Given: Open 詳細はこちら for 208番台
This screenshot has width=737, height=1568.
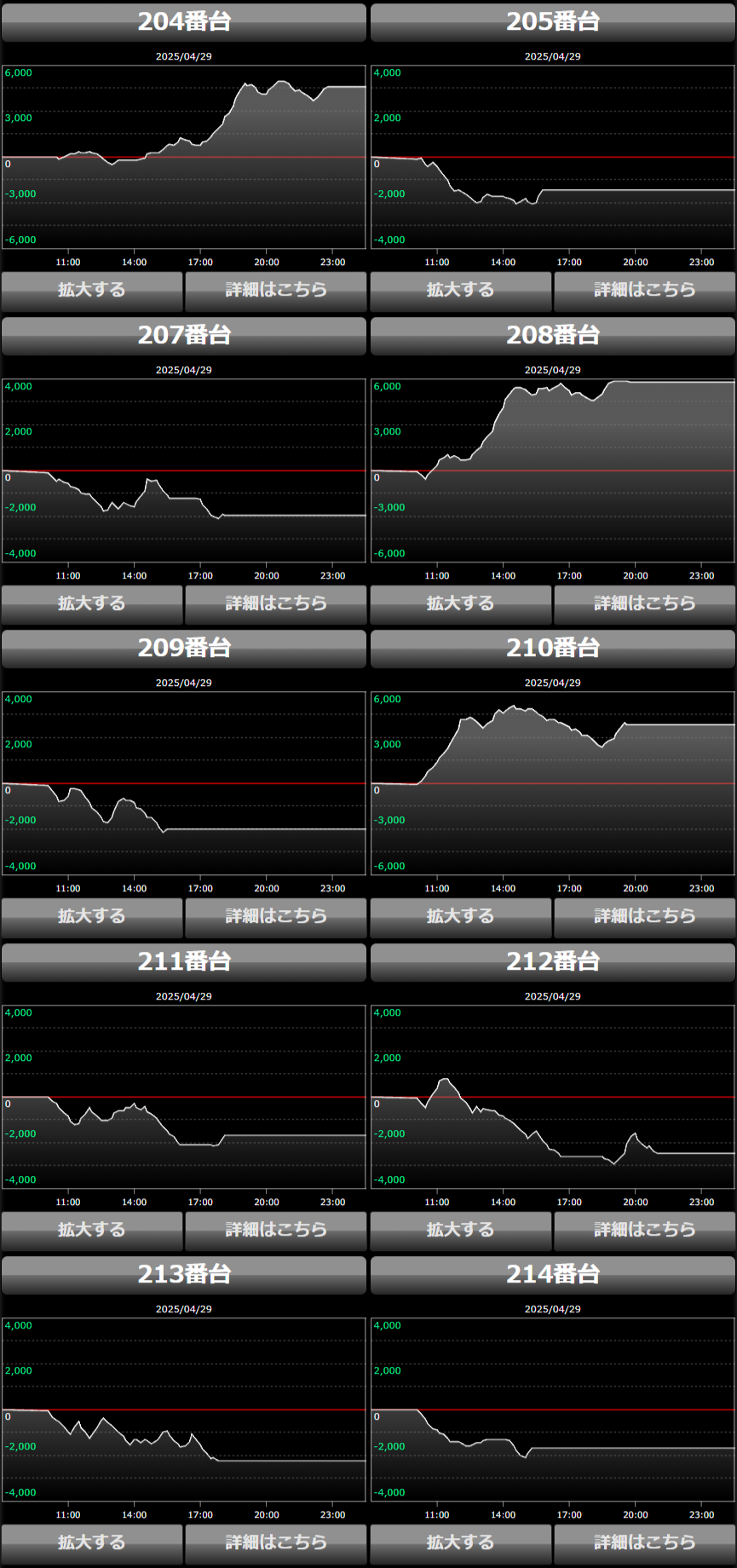Looking at the screenshot, I should point(645,604).
